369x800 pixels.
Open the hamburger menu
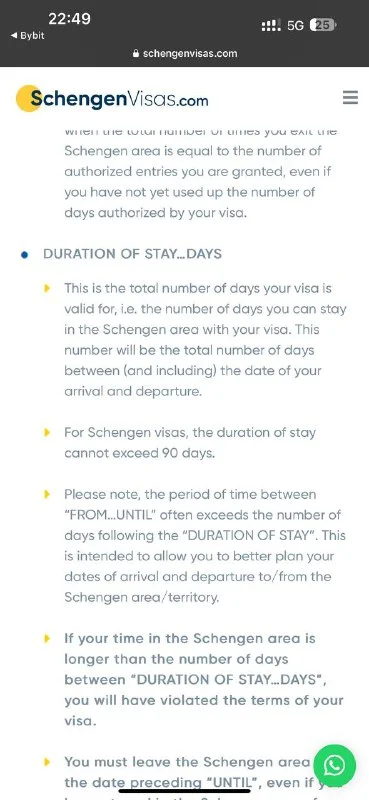tap(350, 97)
